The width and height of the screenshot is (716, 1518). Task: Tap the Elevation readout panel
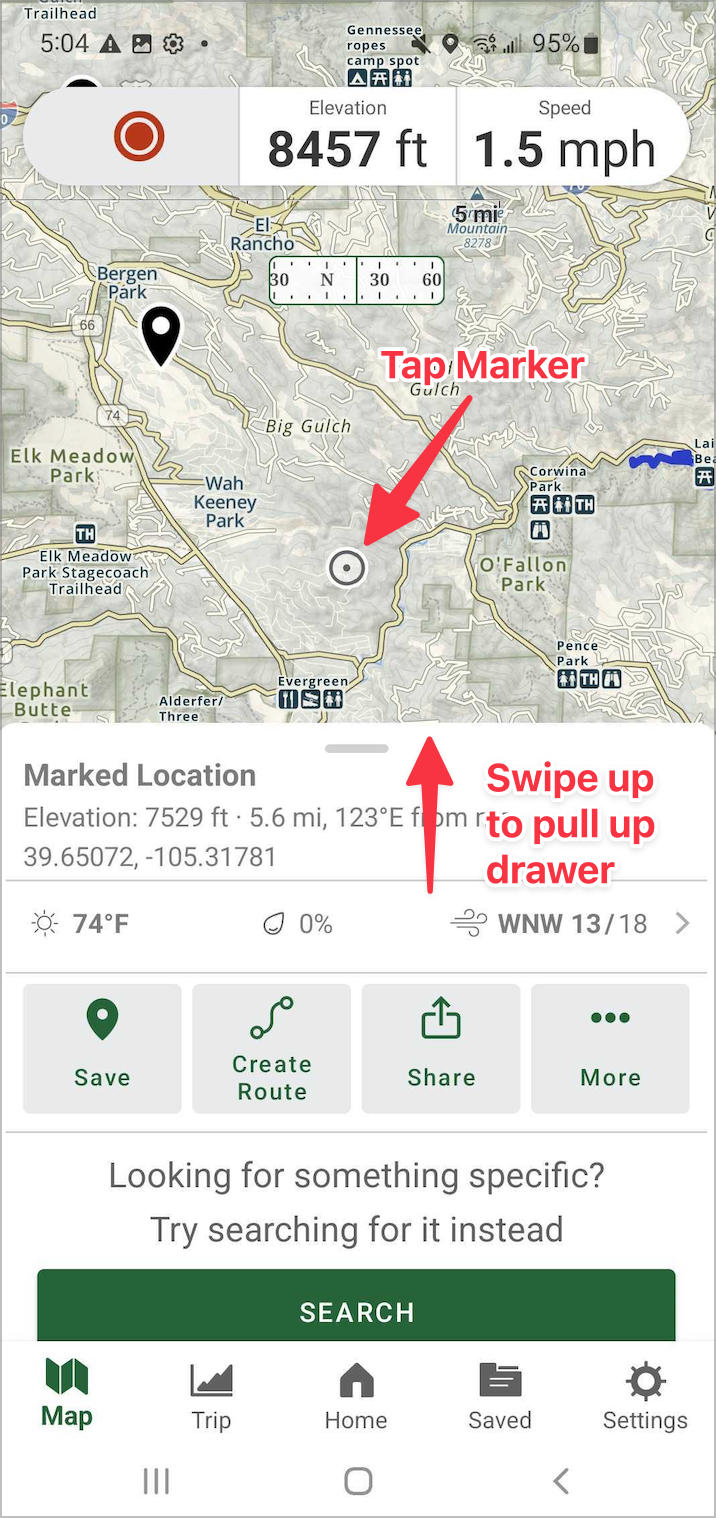click(347, 137)
